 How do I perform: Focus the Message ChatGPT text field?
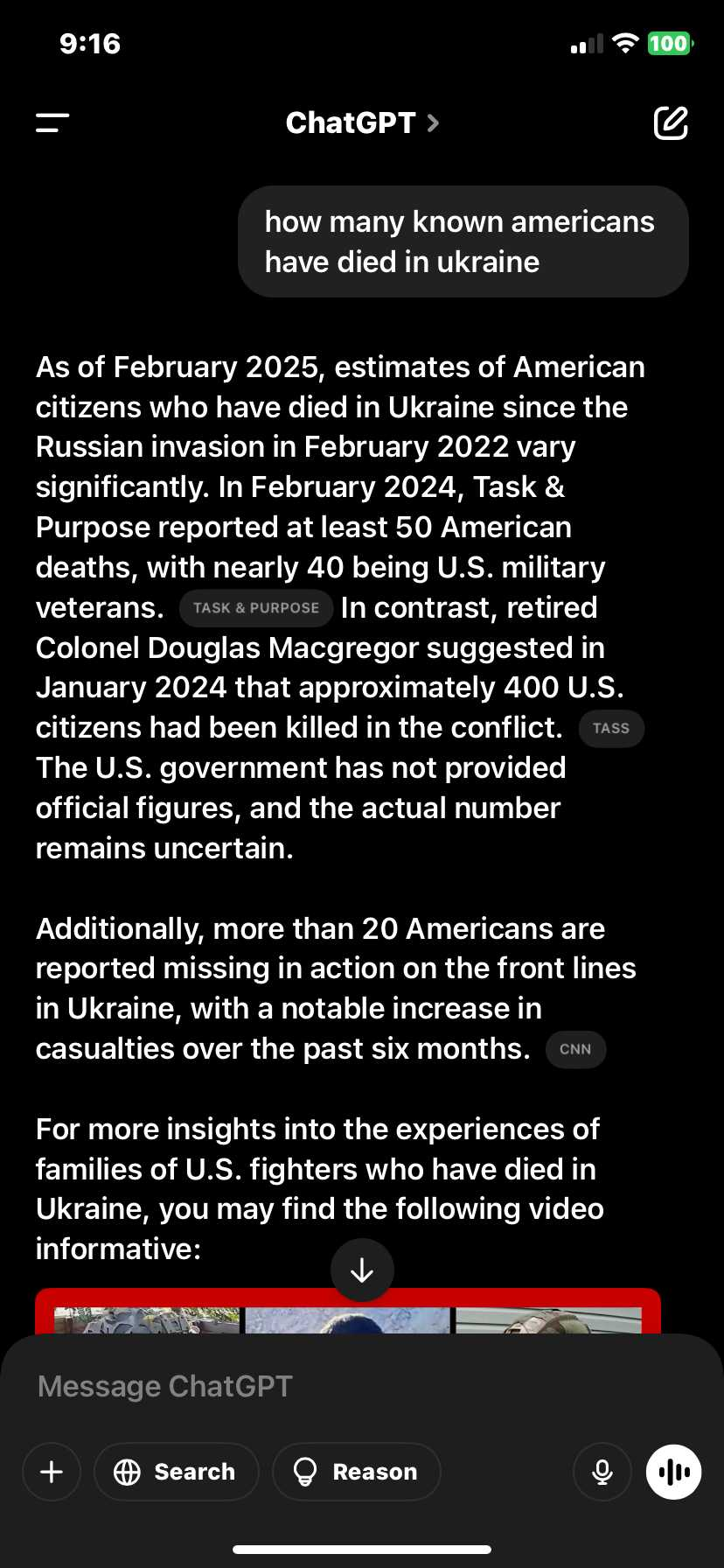pos(362,1386)
